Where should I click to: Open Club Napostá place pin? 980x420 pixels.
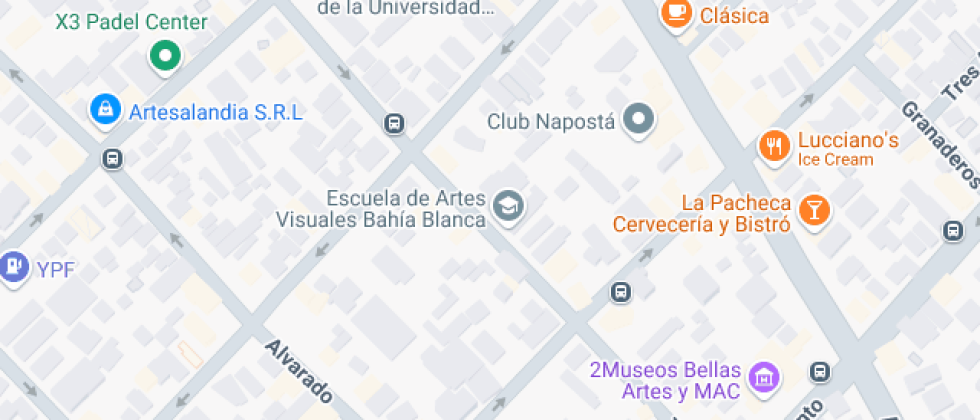[x=638, y=121]
